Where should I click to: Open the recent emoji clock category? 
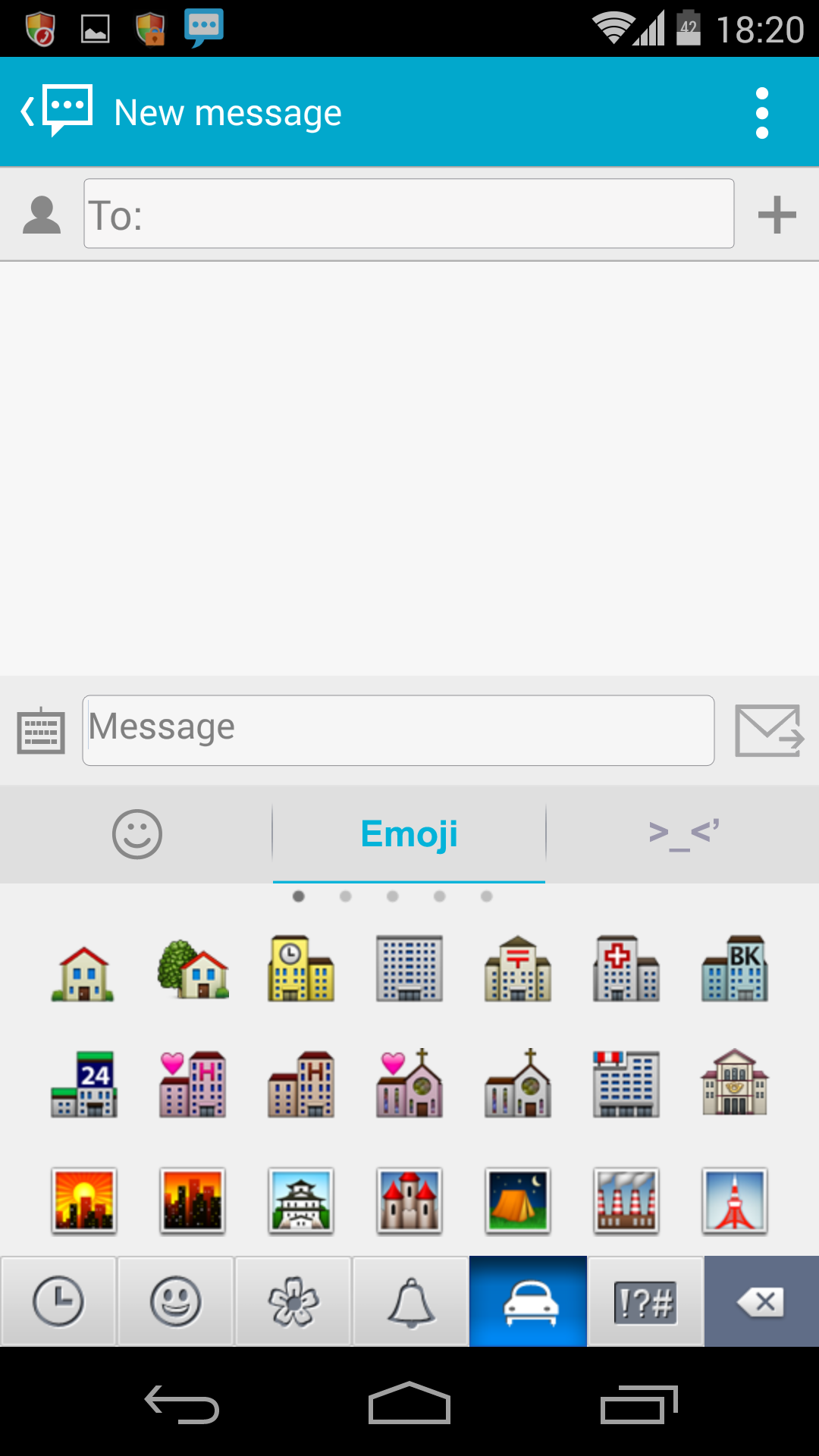tap(58, 1301)
